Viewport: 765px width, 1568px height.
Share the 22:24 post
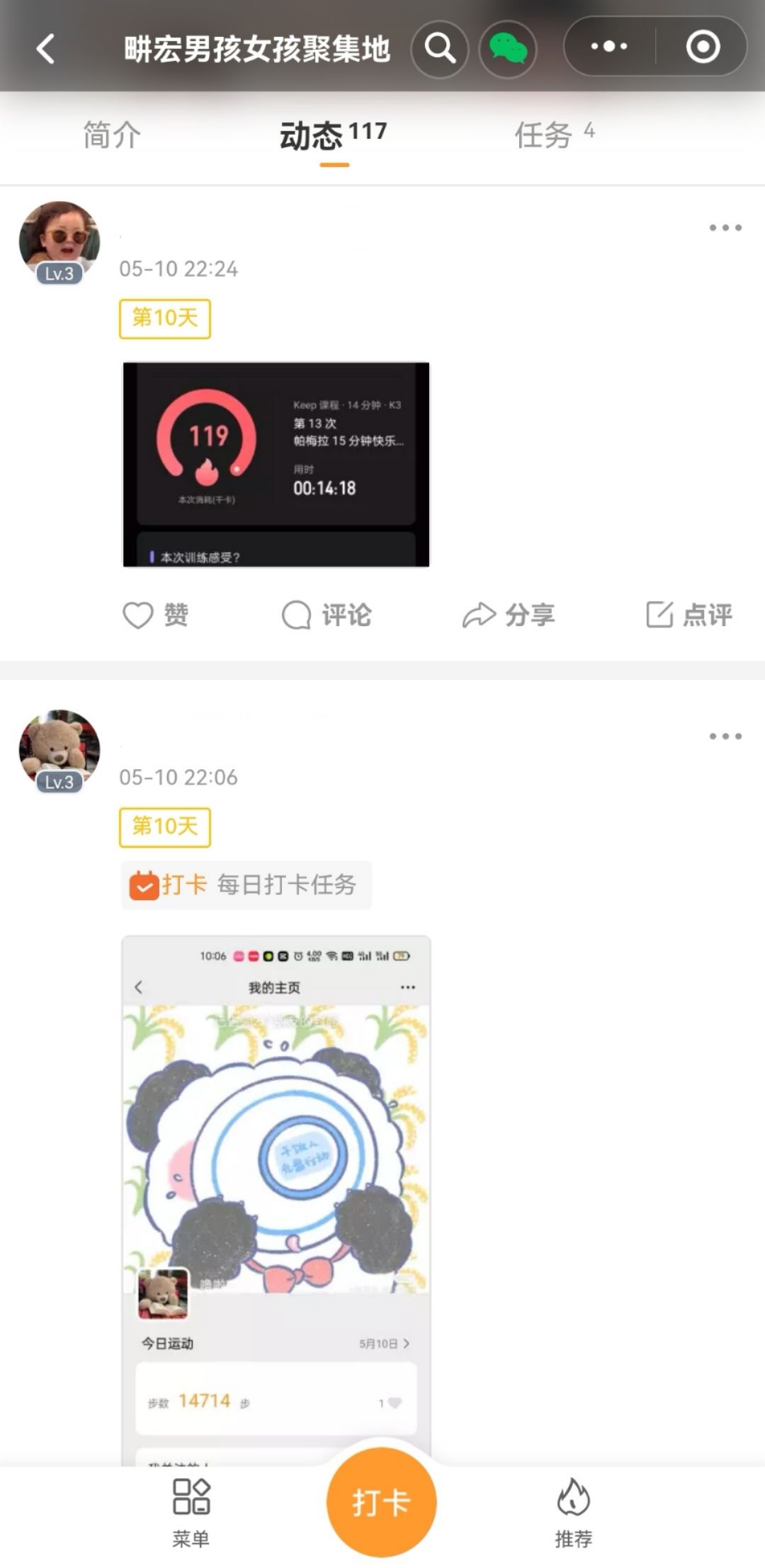pos(509,615)
